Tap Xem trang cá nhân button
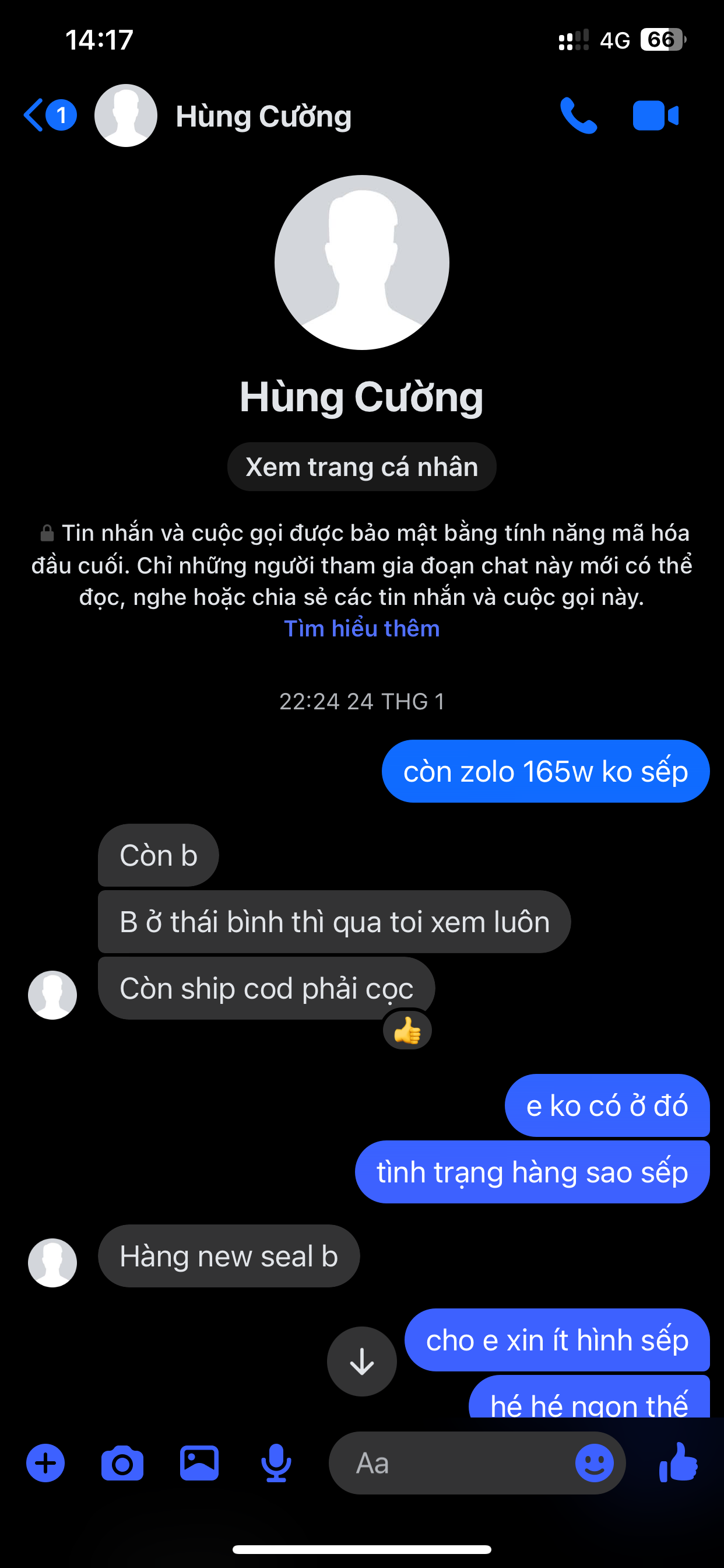Viewport: 724px width, 1568px height. [361, 467]
